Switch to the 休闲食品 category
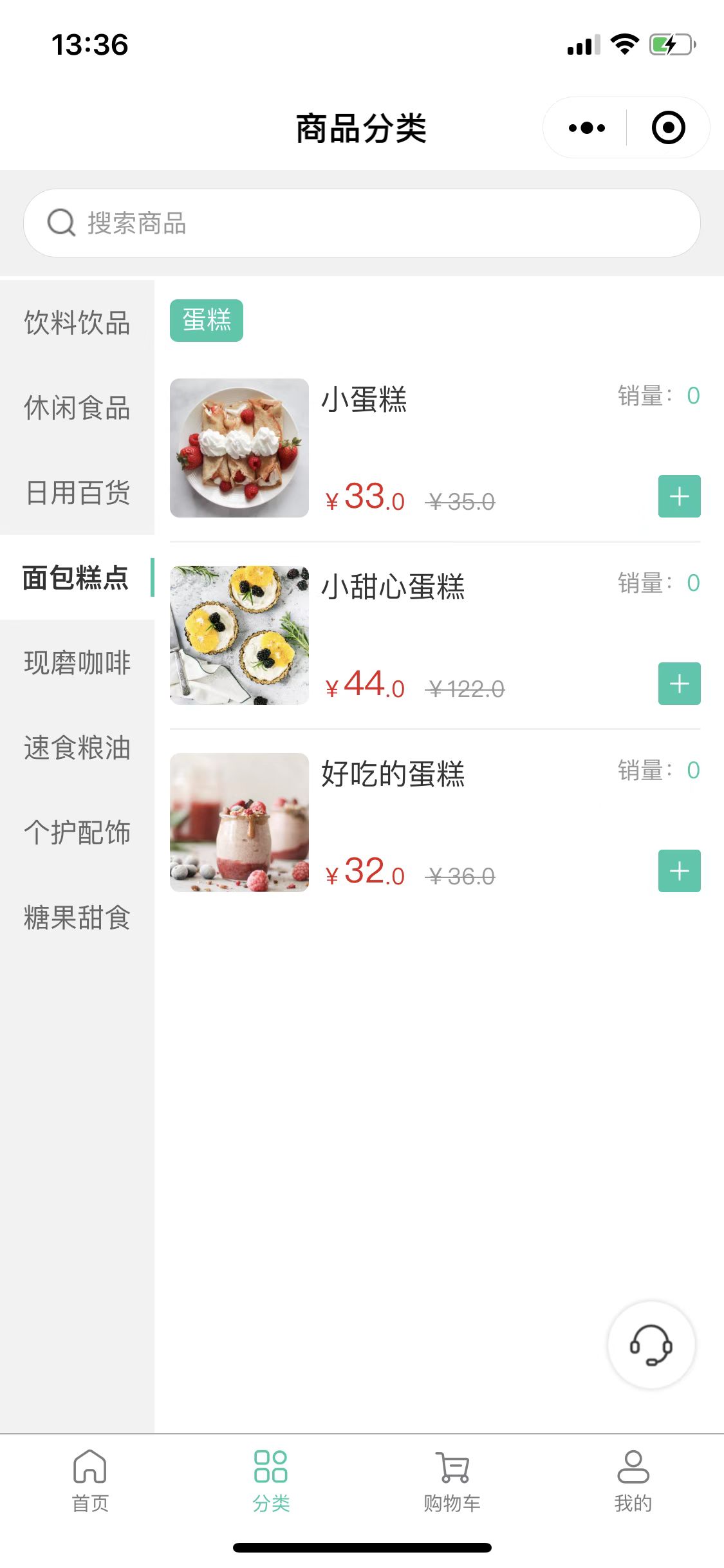Screen dimensions: 724x1568 pyautogui.click(x=77, y=408)
